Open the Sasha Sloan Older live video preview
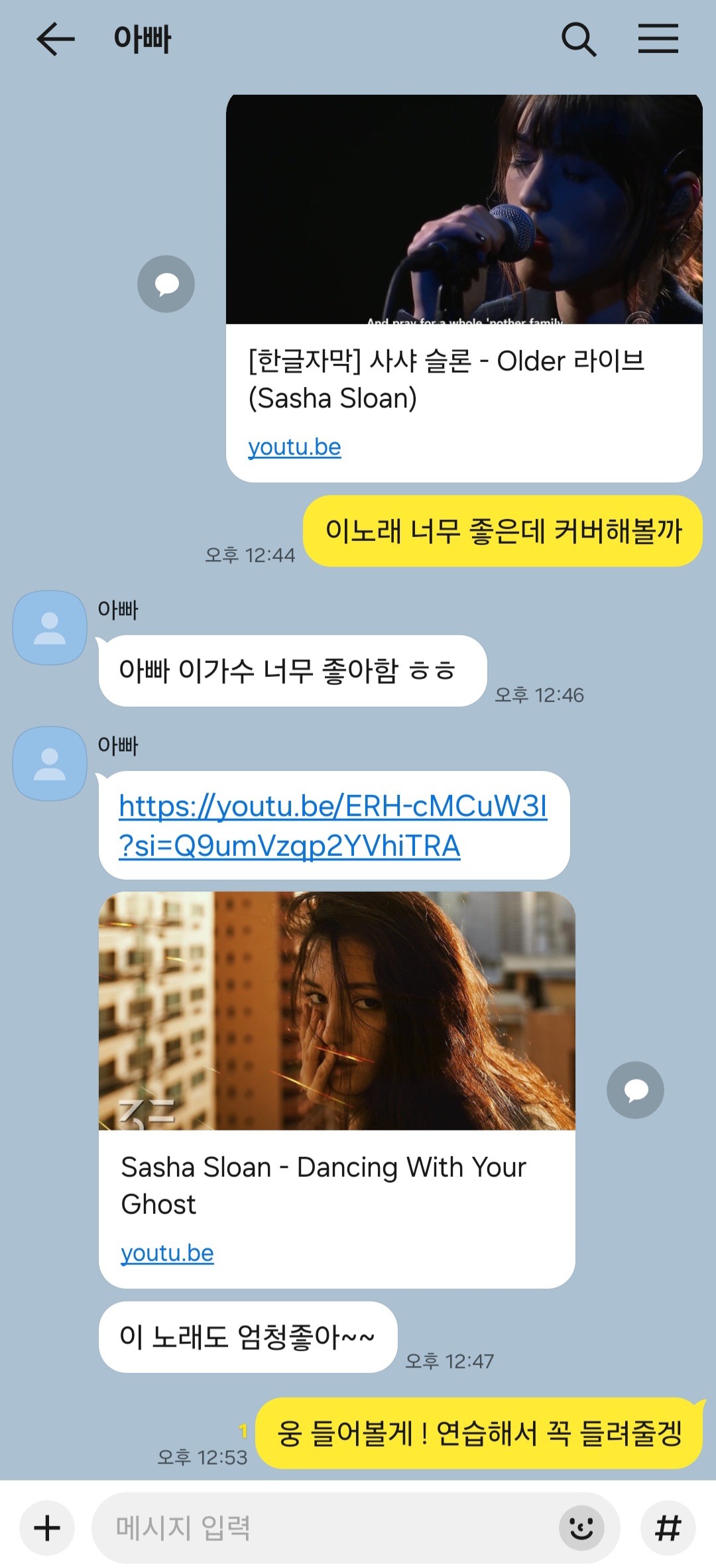Image resolution: width=716 pixels, height=1568 pixels. coord(463,210)
